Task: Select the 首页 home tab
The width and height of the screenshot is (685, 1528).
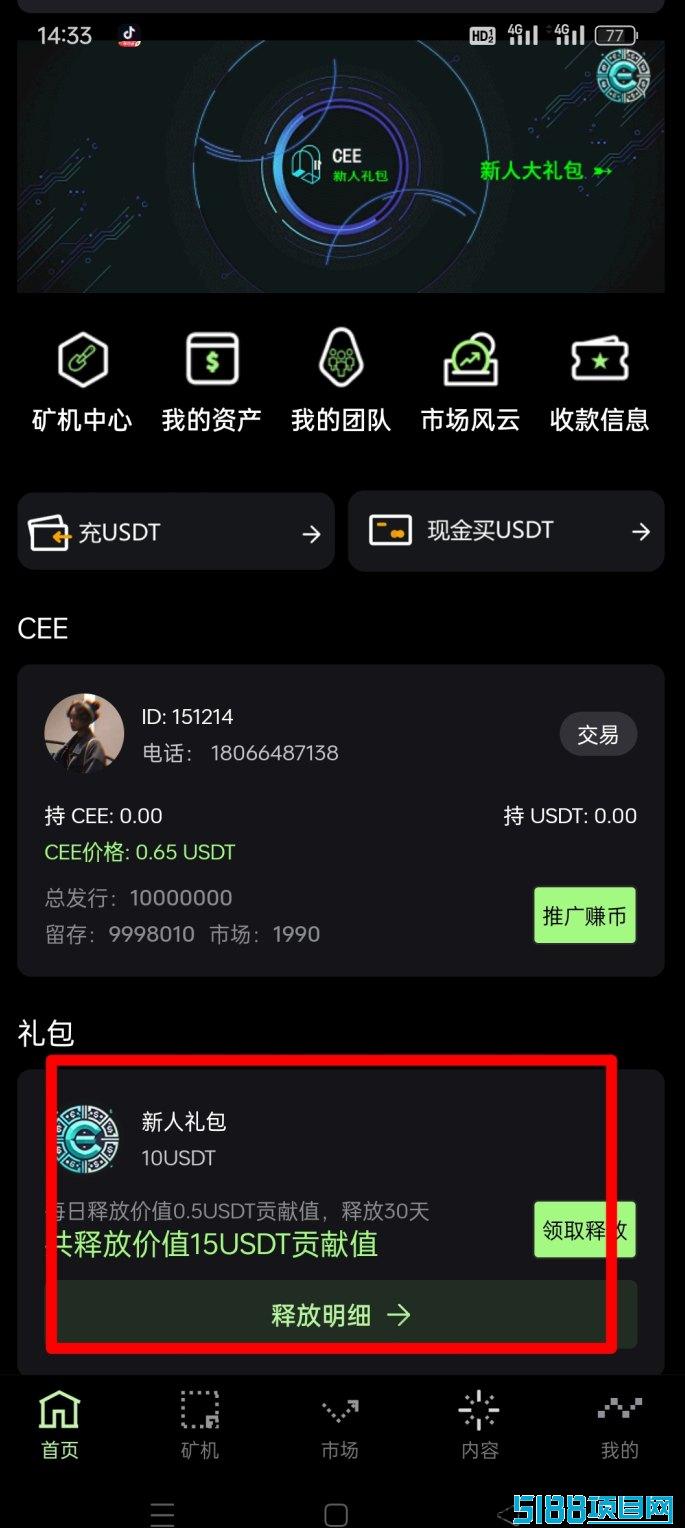Action: (60, 1424)
